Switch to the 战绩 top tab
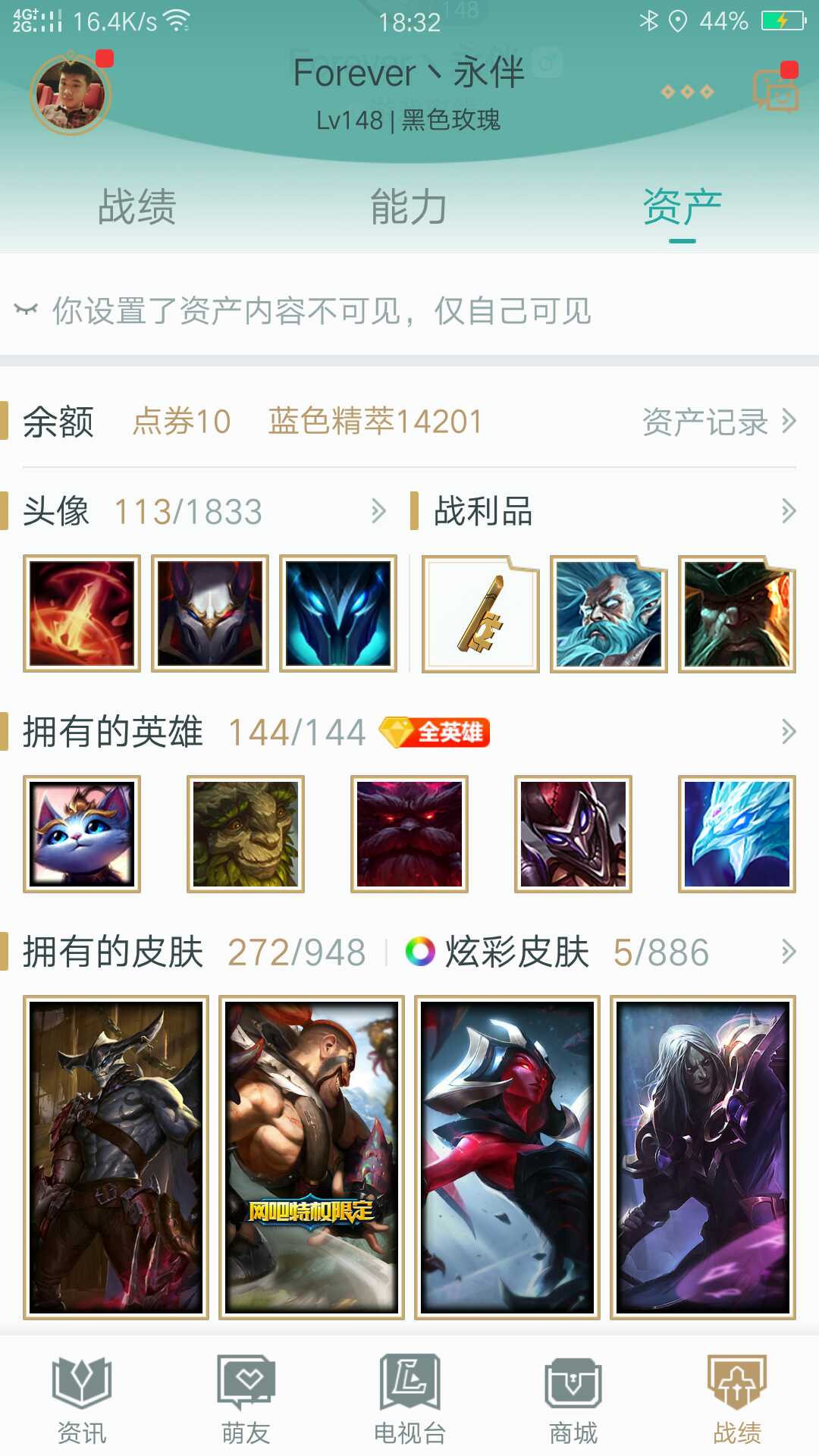This screenshot has width=819, height=1456. [x=136, y=206]
